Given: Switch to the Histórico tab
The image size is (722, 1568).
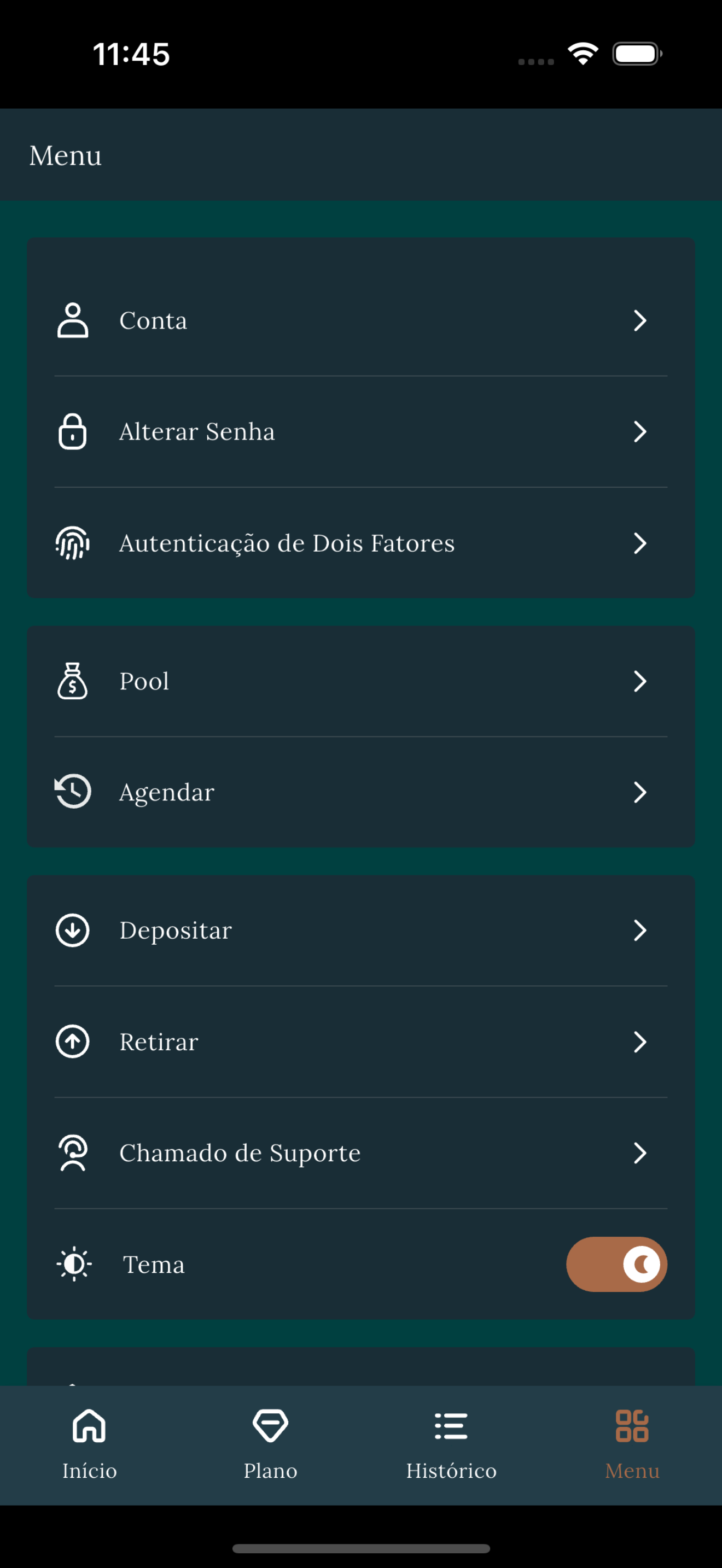Looking at the screenshot, I should (x=451, y=1445).
